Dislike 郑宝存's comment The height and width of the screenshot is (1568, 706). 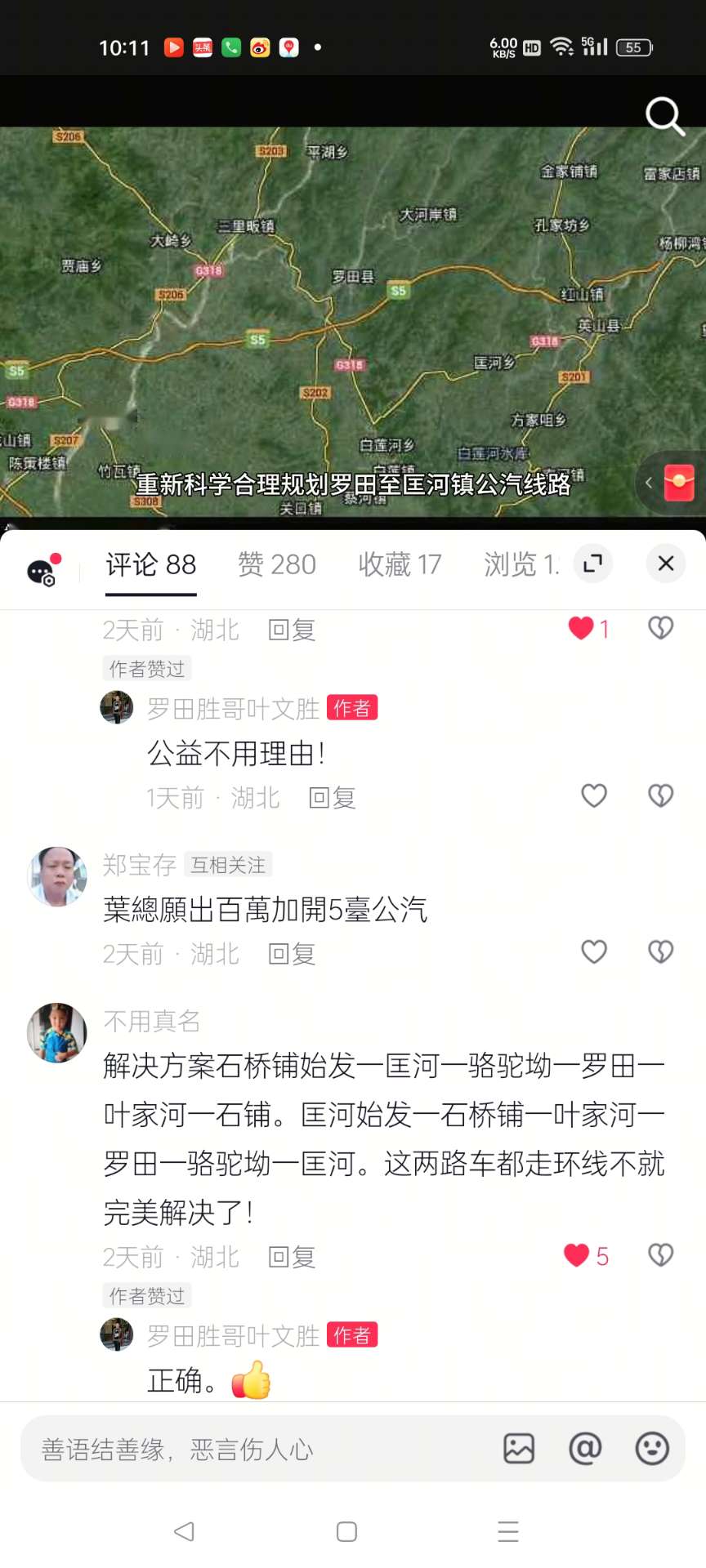click(x=660, y=951)
